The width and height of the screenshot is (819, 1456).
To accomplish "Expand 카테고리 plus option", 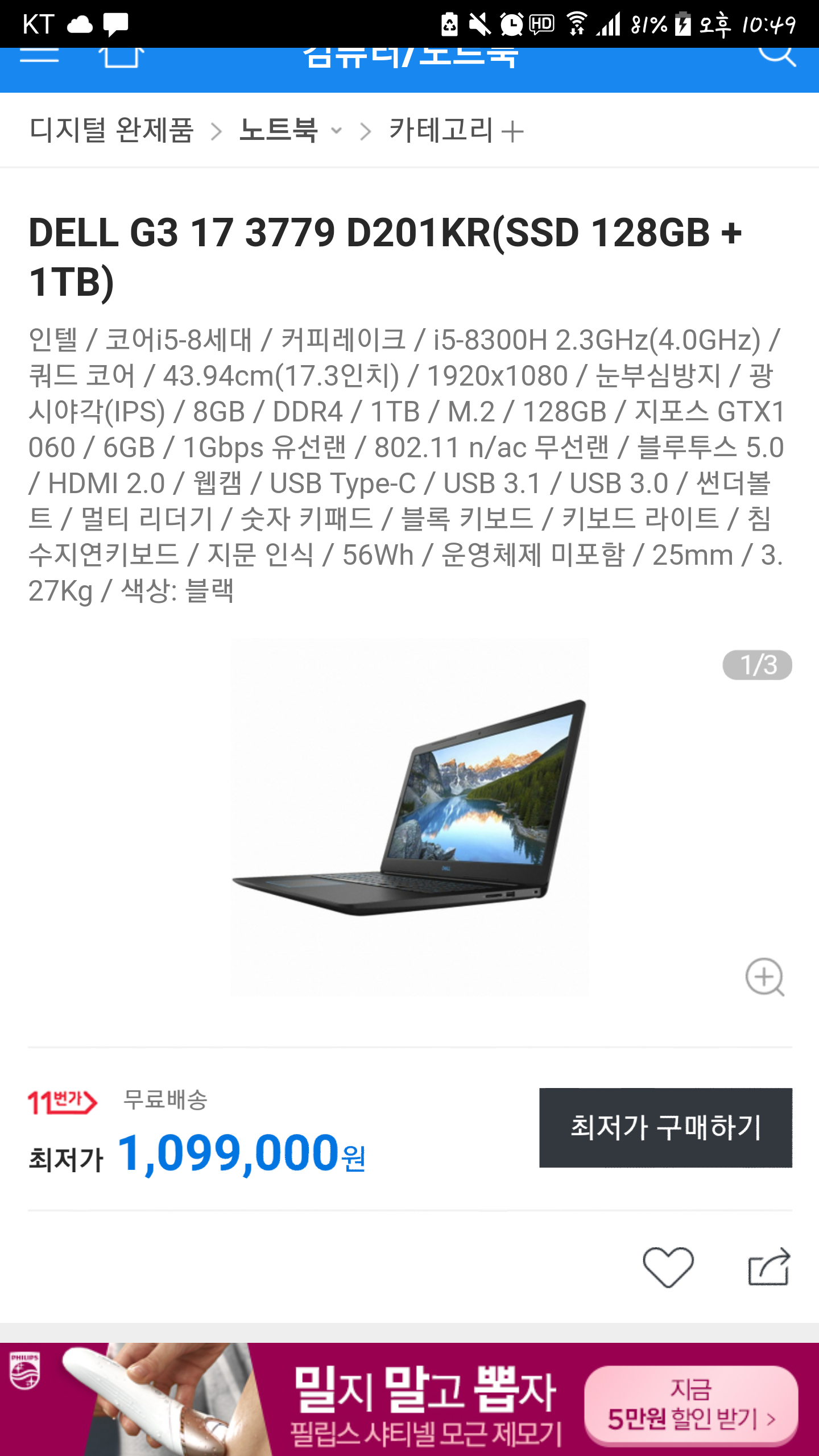I will click(456, 131).
